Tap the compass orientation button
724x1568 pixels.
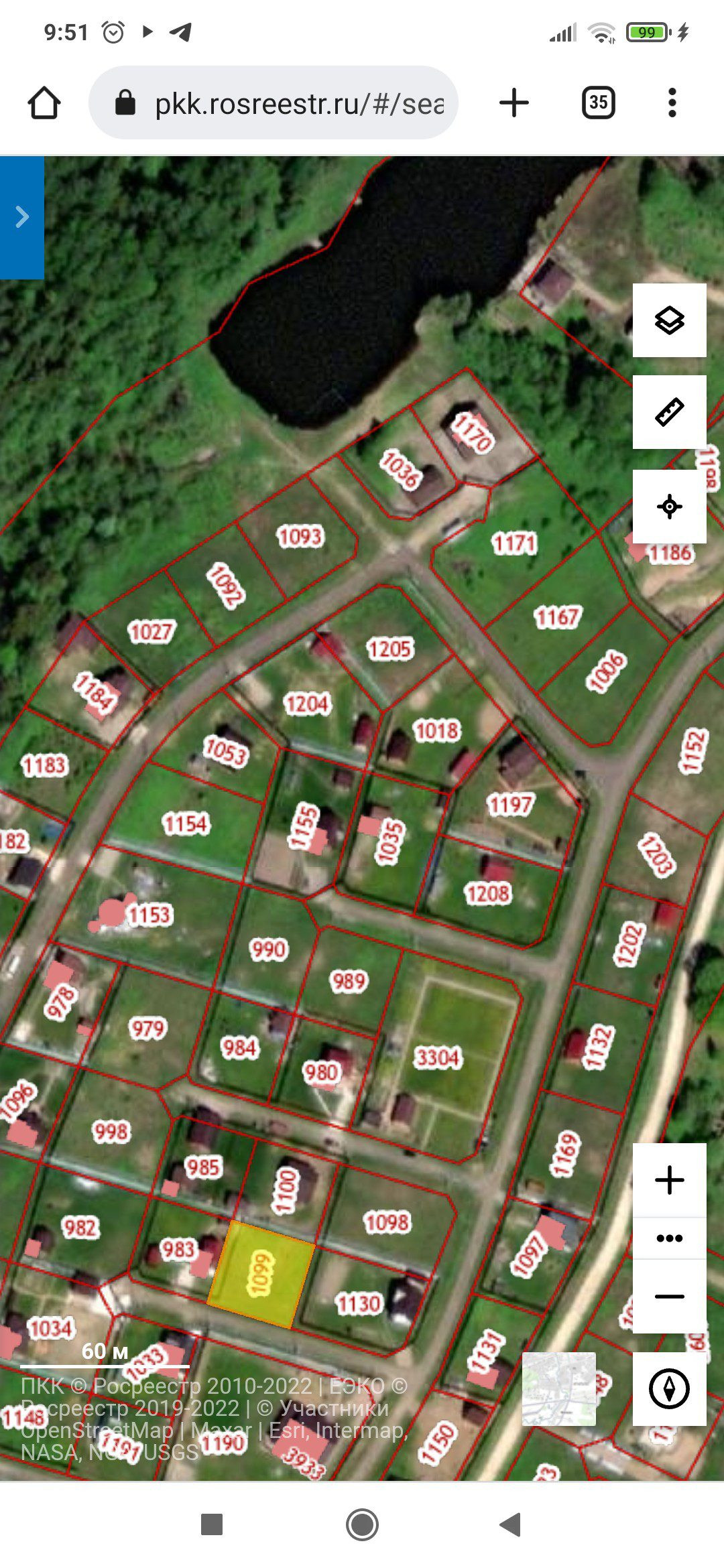[669, 1389]
